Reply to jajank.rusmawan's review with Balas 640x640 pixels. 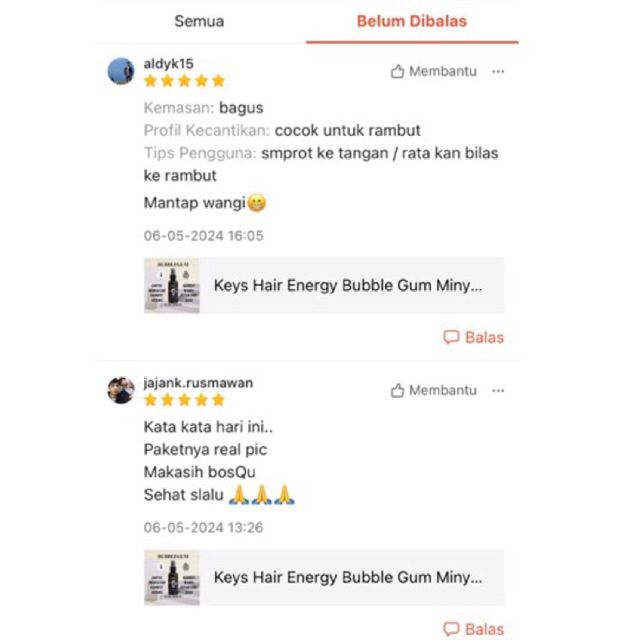[474, 629]
